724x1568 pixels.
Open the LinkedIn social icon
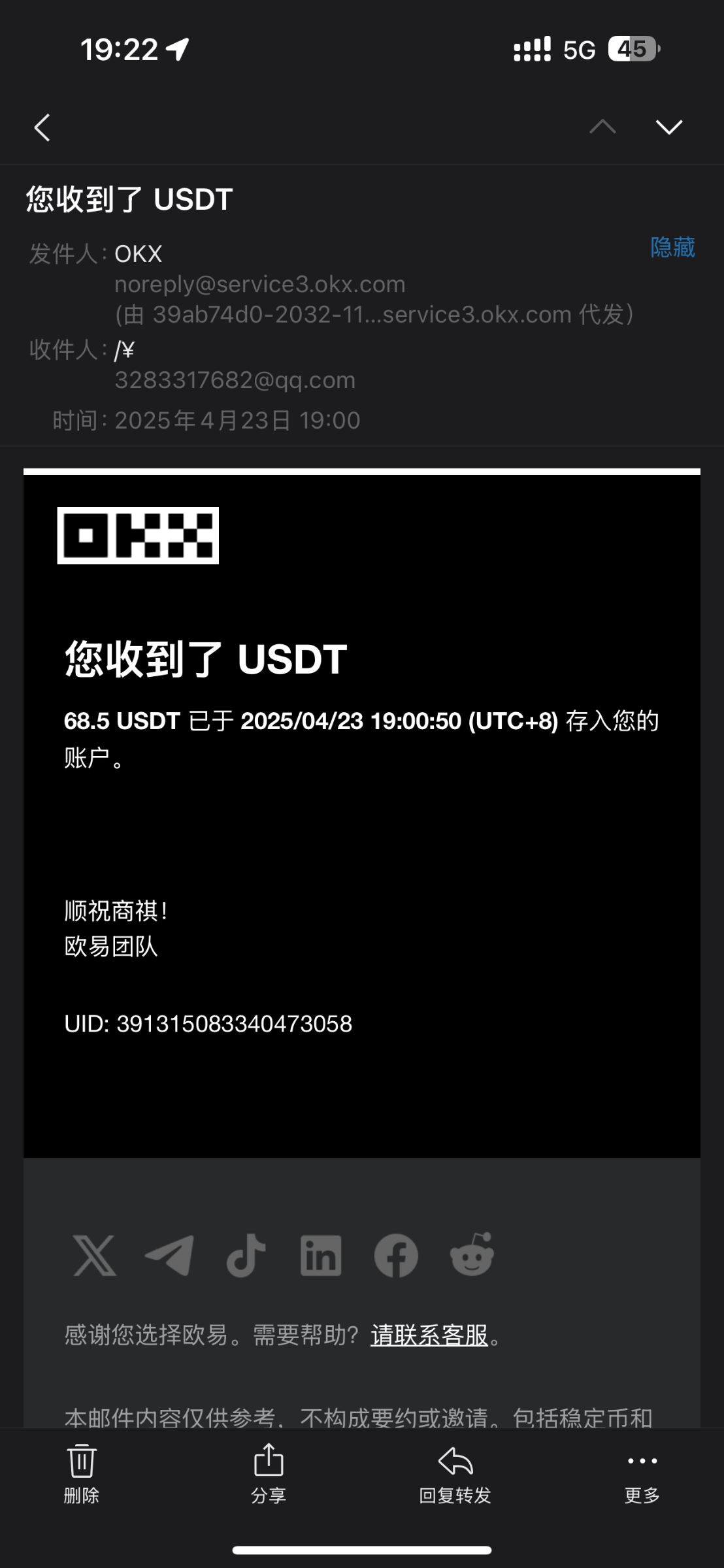click(x=321, y=1255)
